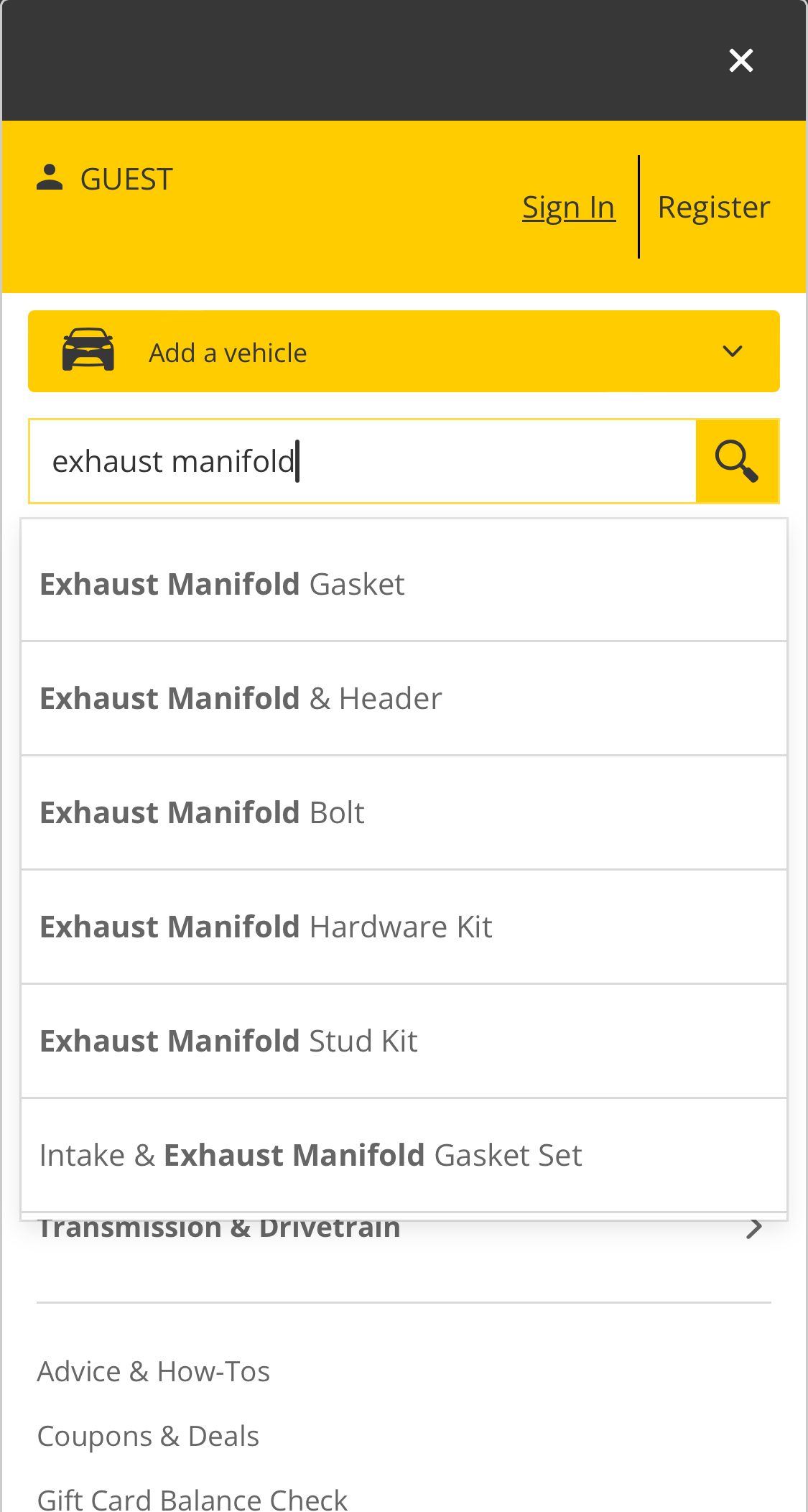Select the Exhaust Manifold & Header suggestion

point(404,697)
